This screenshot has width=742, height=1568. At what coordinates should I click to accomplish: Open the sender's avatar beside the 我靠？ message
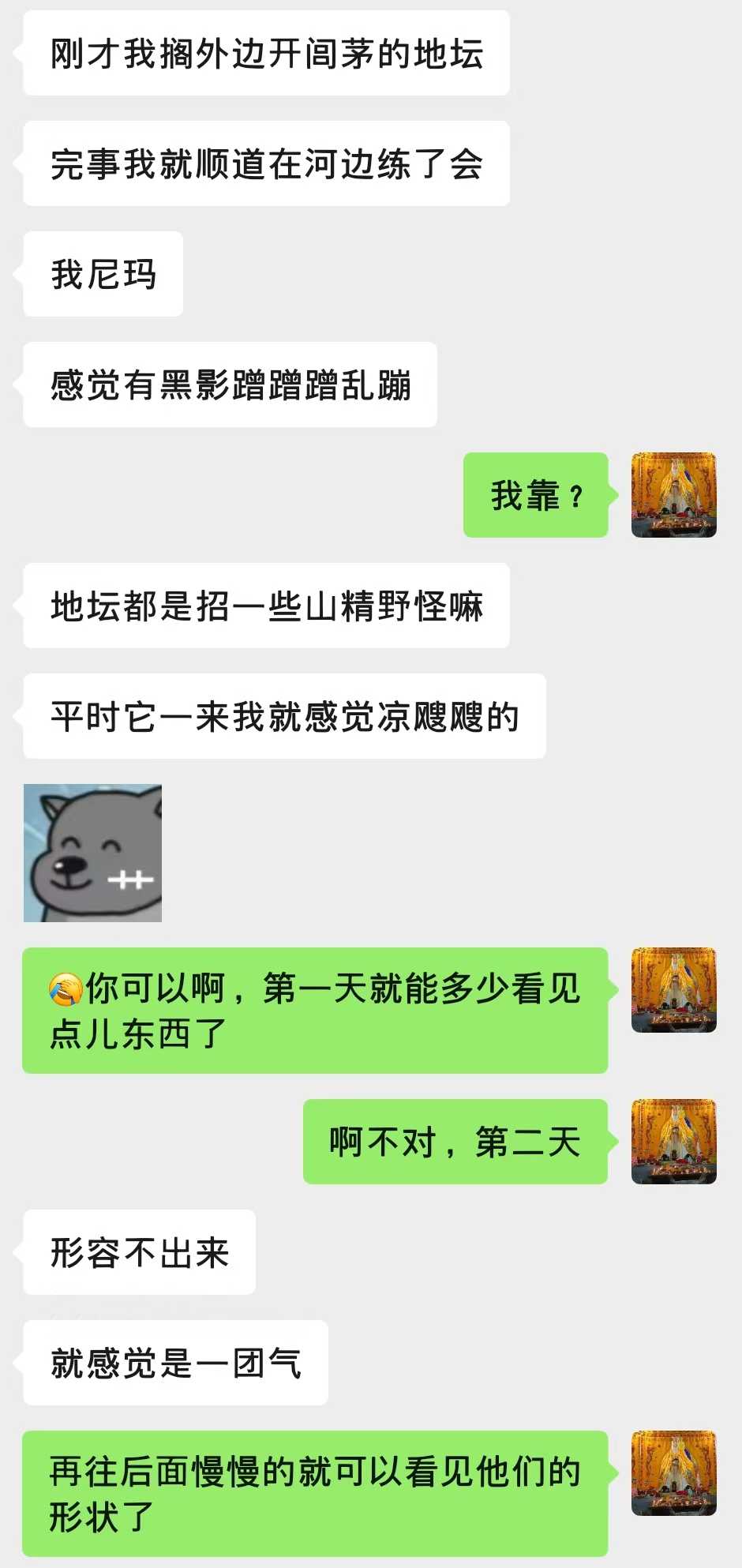(x=673, y=495)
